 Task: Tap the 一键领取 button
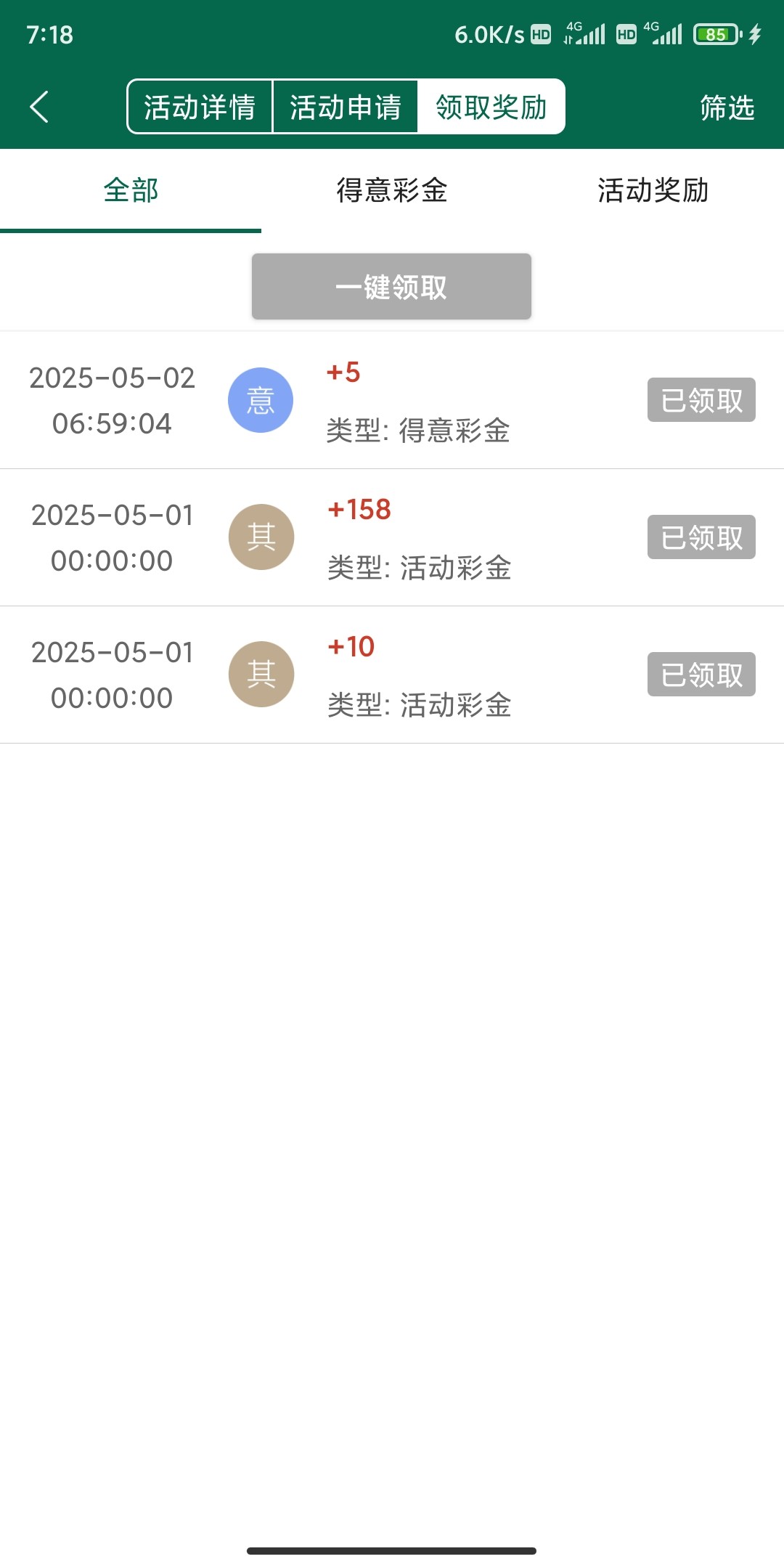tap(391, 287)
